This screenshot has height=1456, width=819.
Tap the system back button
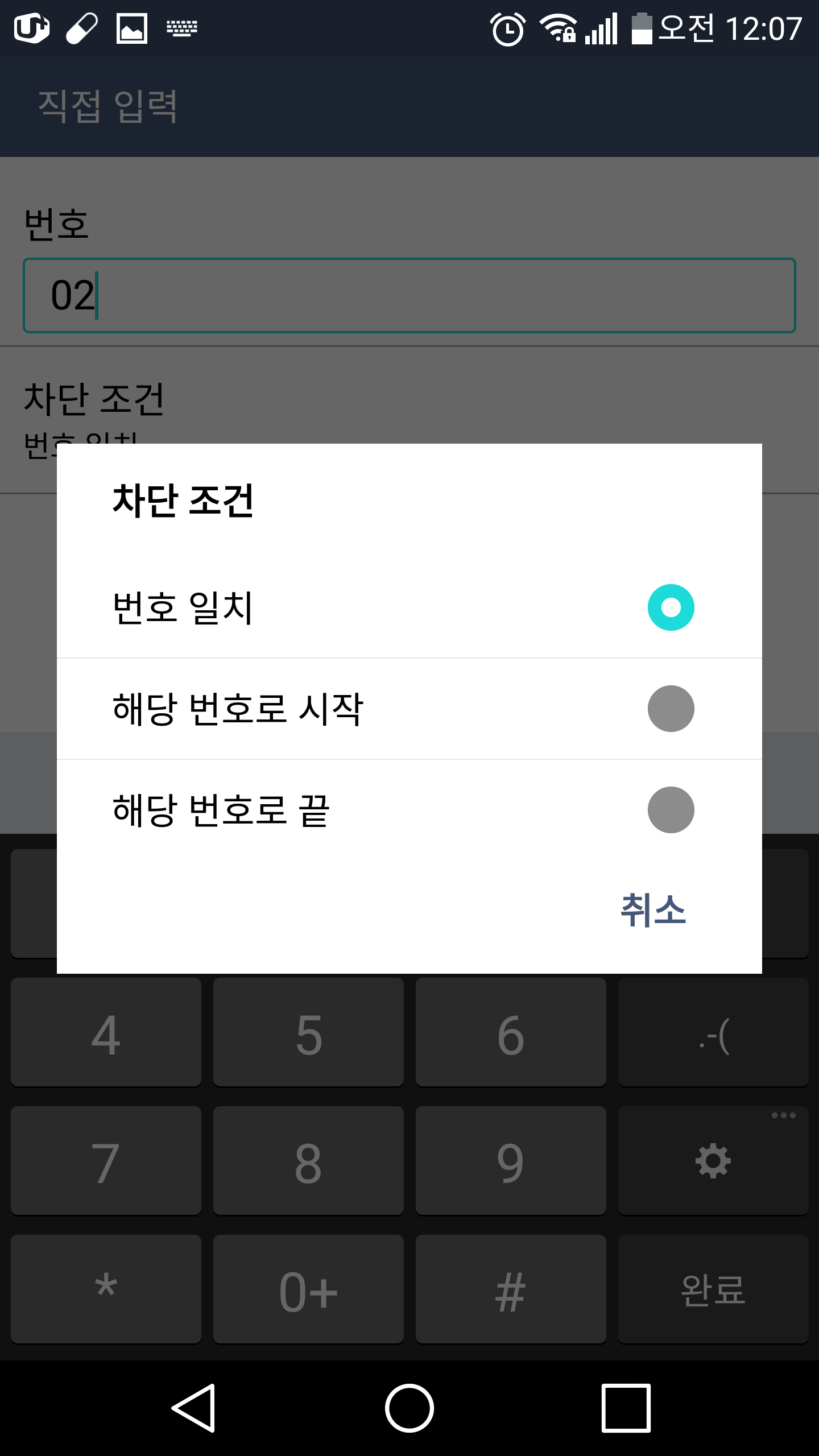[x=193, y=1408]
